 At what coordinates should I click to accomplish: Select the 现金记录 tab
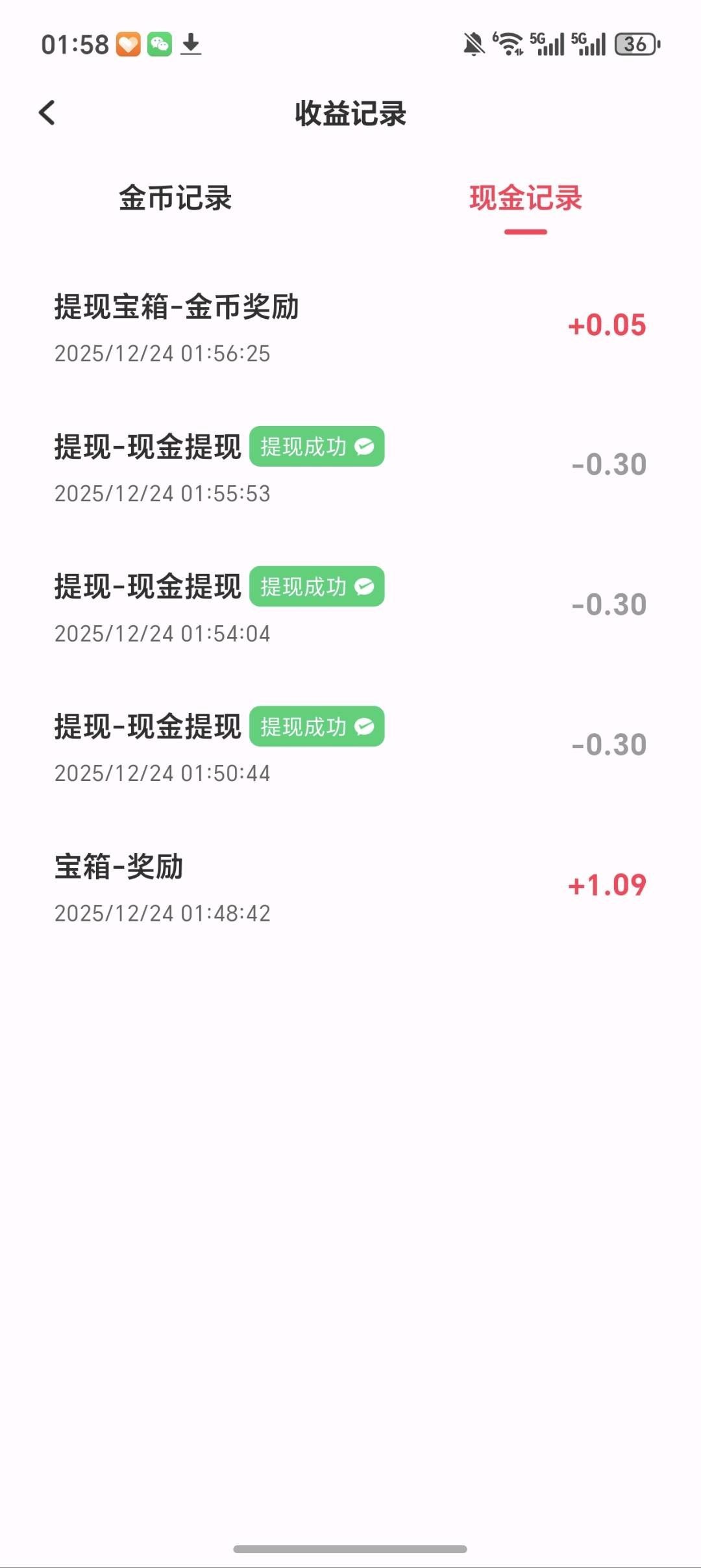click(x=525, y=198)
